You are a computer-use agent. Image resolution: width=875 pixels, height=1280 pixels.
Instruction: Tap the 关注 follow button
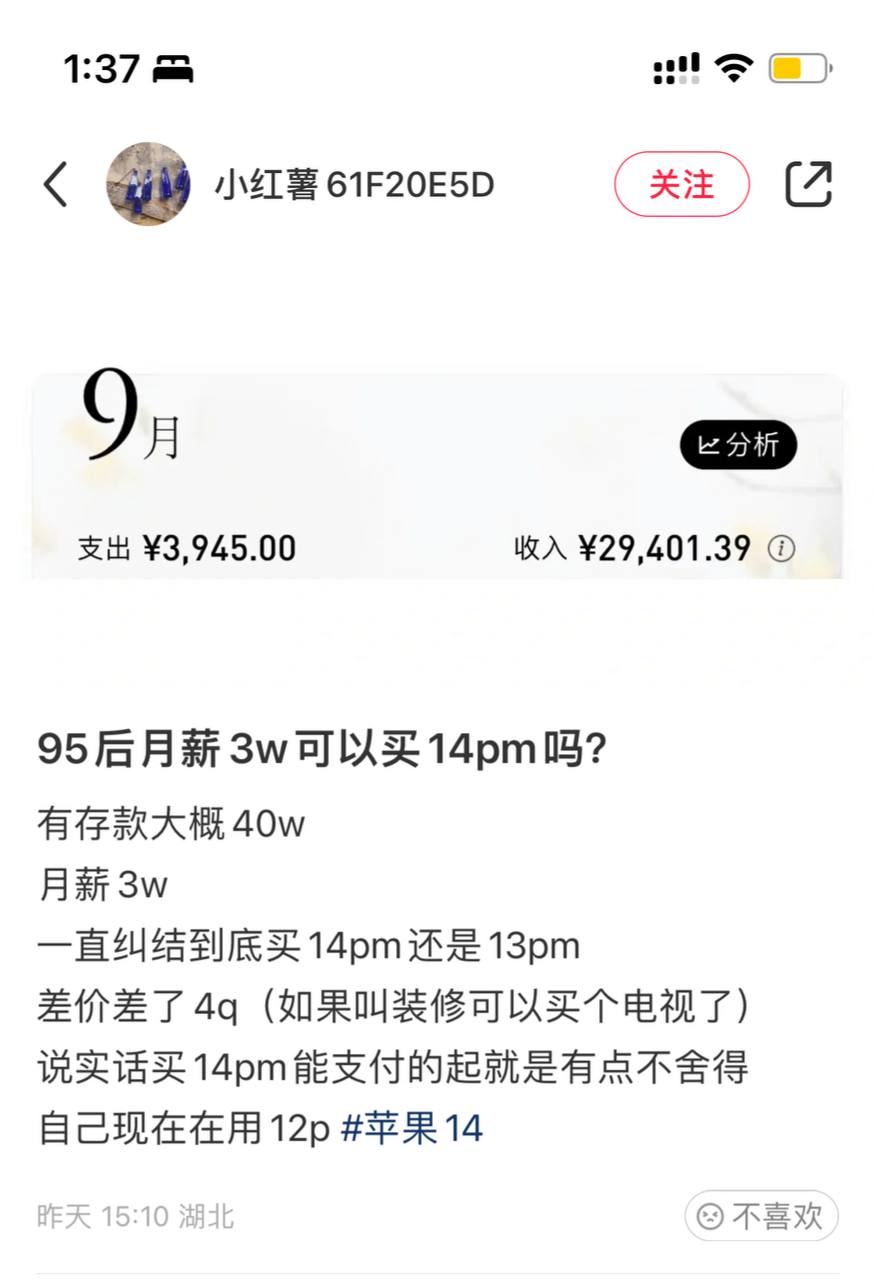tap(681, 185)
